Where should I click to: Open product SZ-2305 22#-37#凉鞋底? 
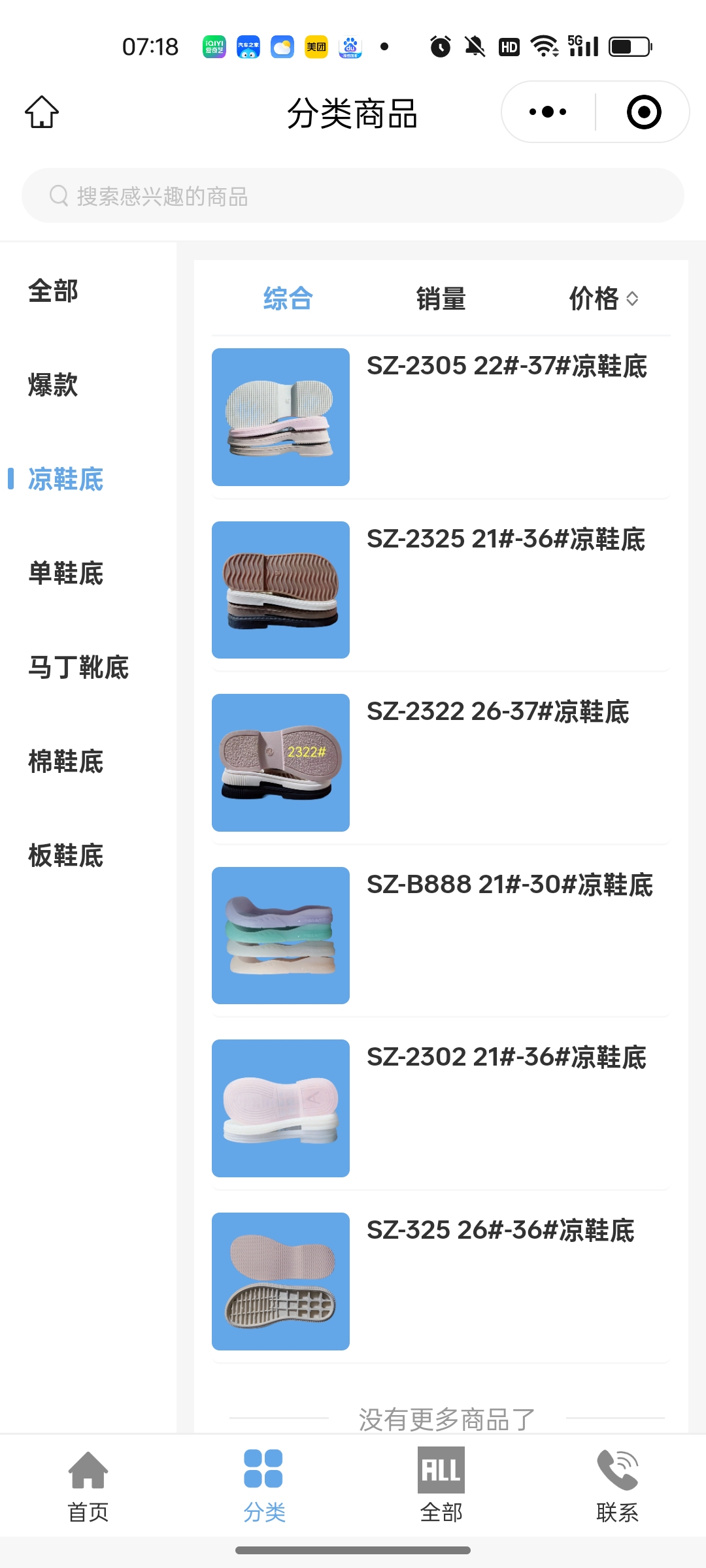click(441, 417)
